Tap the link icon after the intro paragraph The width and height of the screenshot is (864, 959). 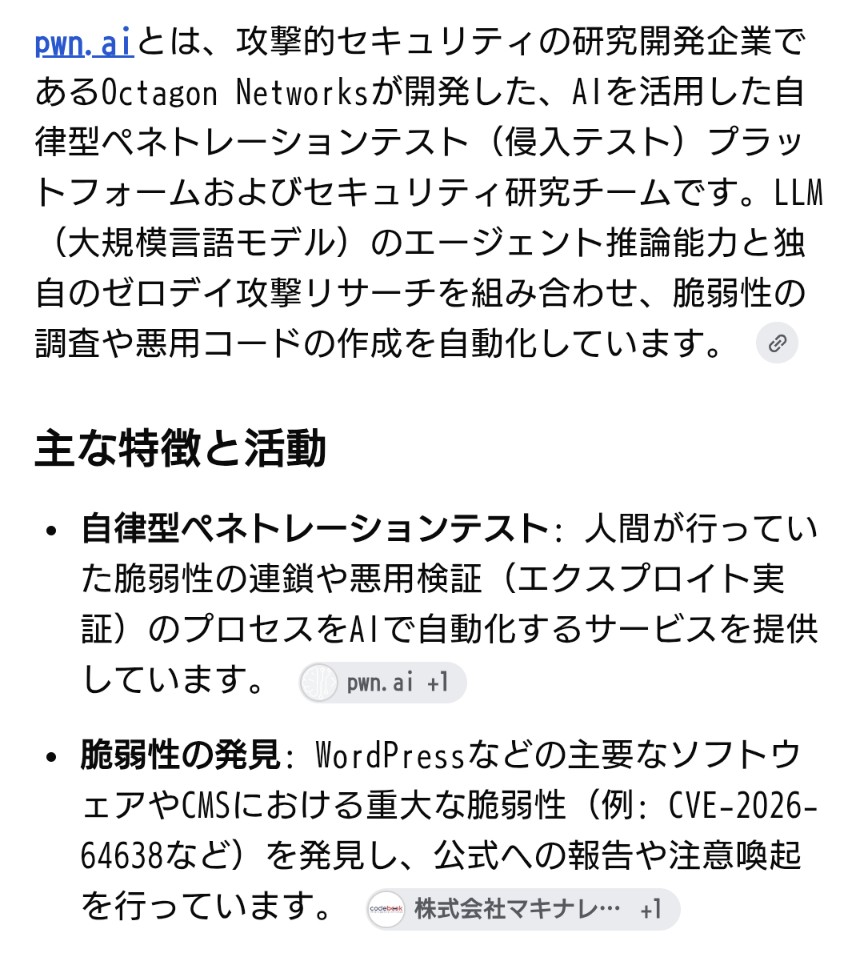(777, 342)
